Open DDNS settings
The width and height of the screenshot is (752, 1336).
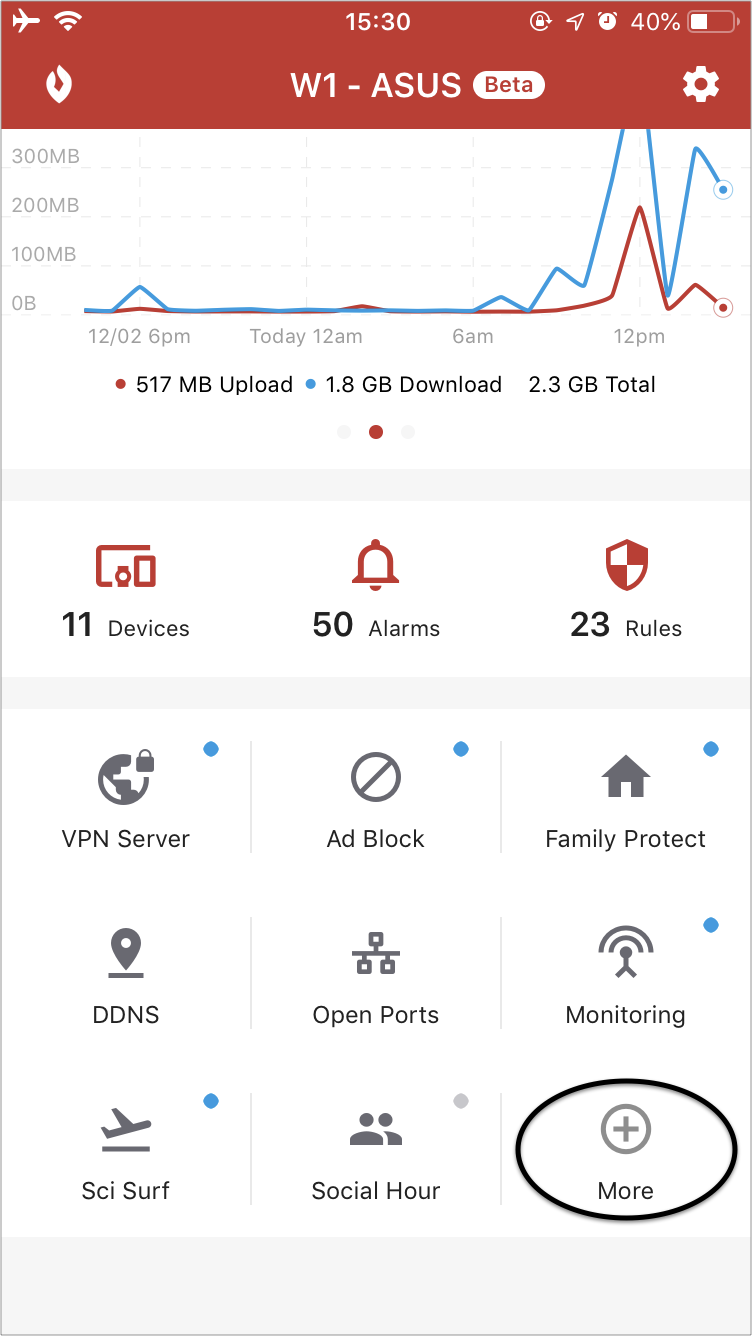coord(126,973)
